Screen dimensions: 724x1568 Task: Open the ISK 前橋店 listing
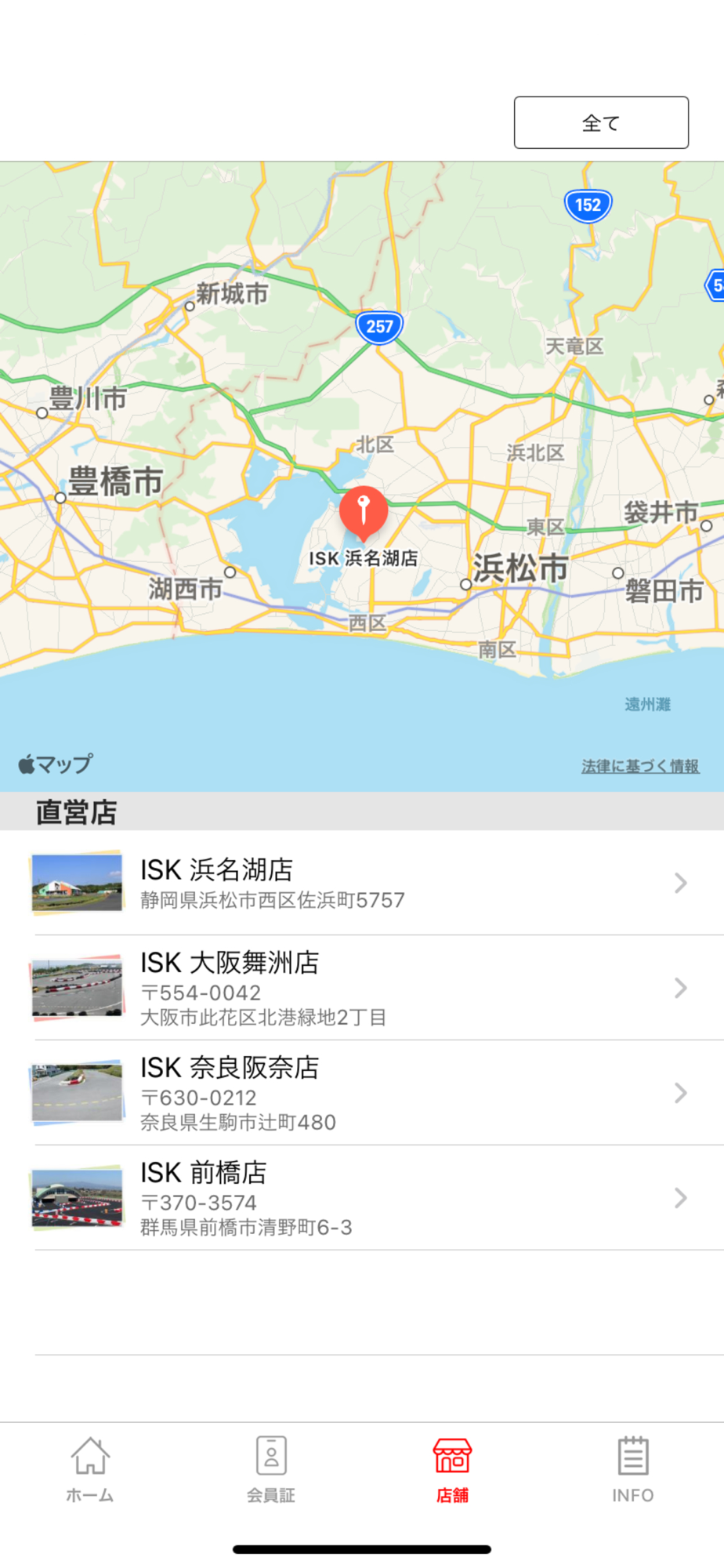point(362,1198)
